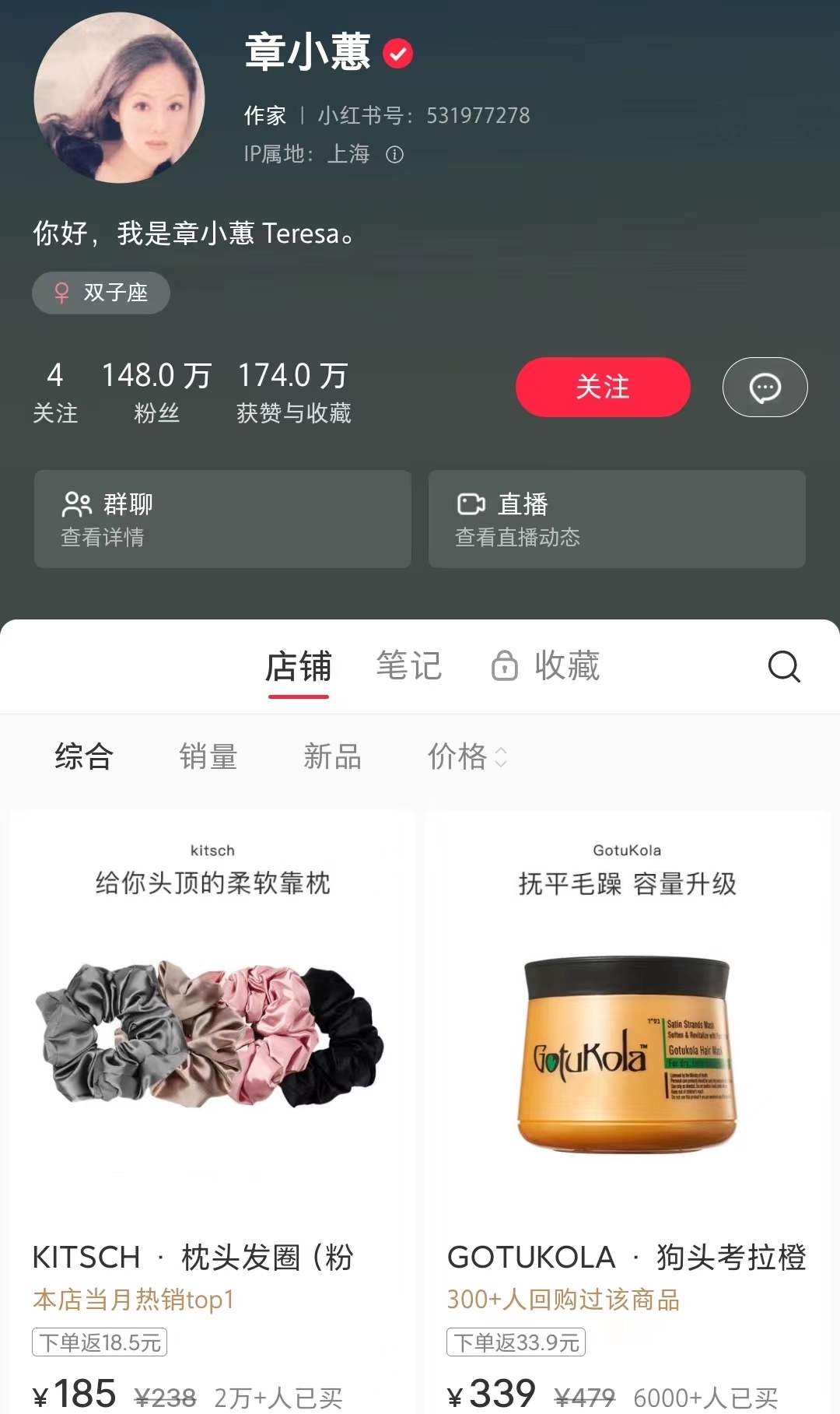View the profile avatar photo
This screenshot has height=1414, width=840.
point(119,98)
